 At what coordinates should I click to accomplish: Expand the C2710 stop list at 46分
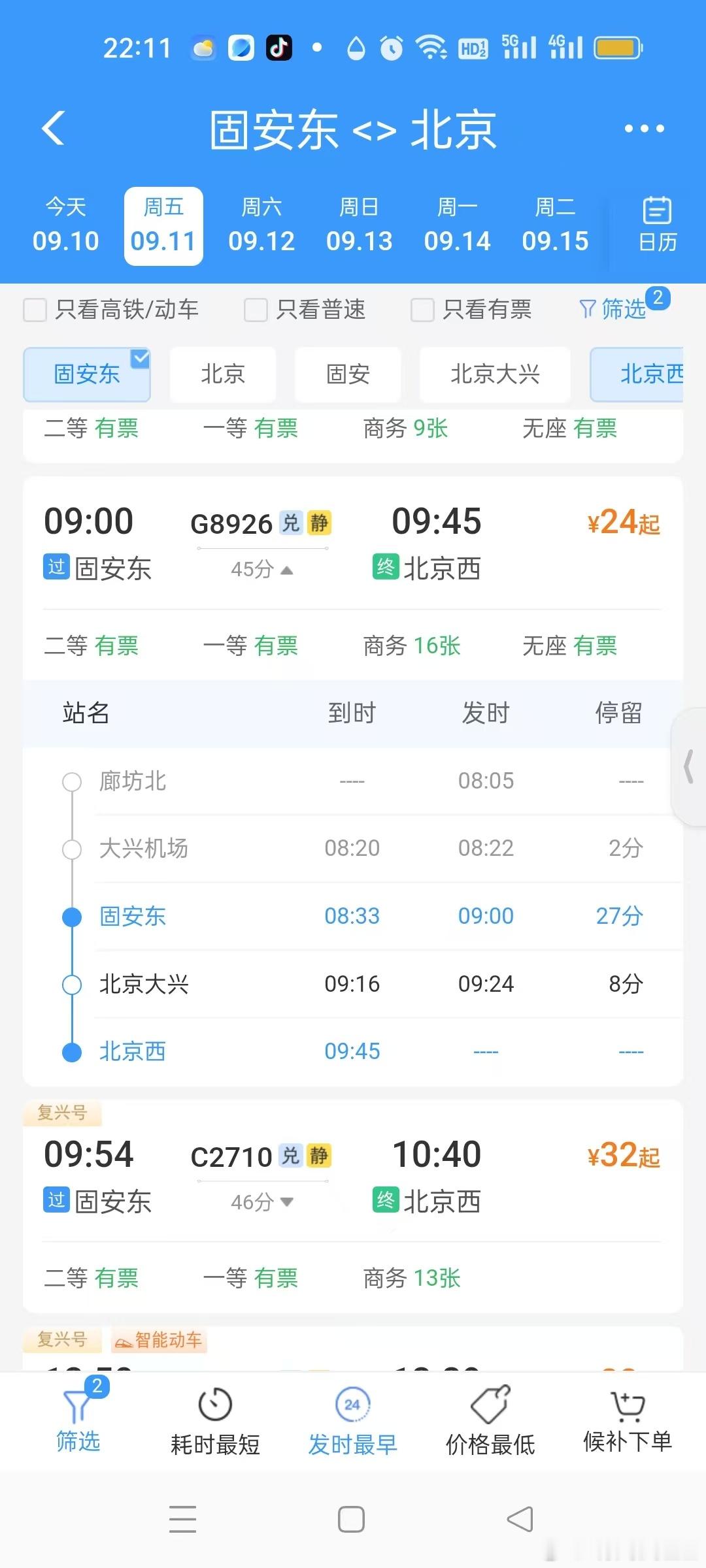[262, 1201]
